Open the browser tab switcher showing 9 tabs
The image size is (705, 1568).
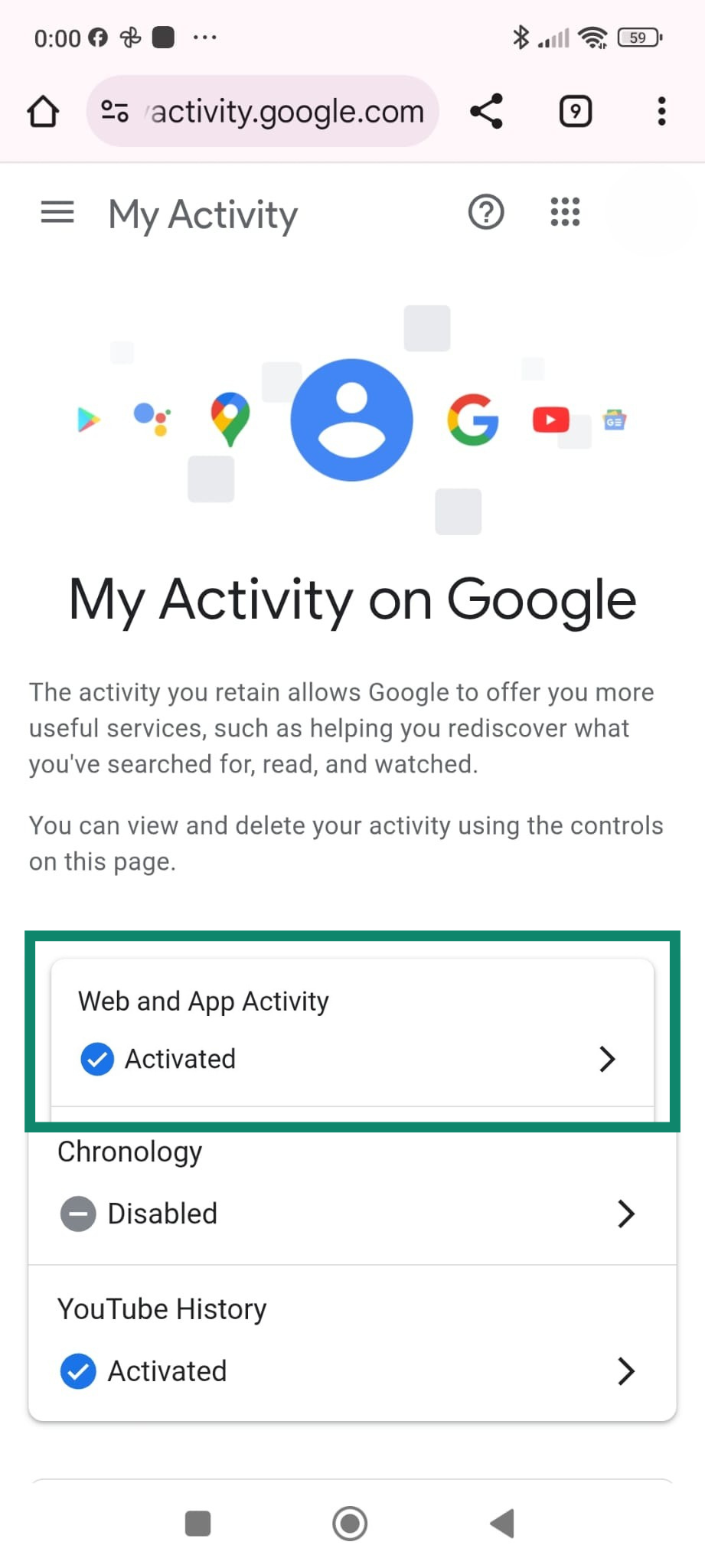[x=575, y=111]
